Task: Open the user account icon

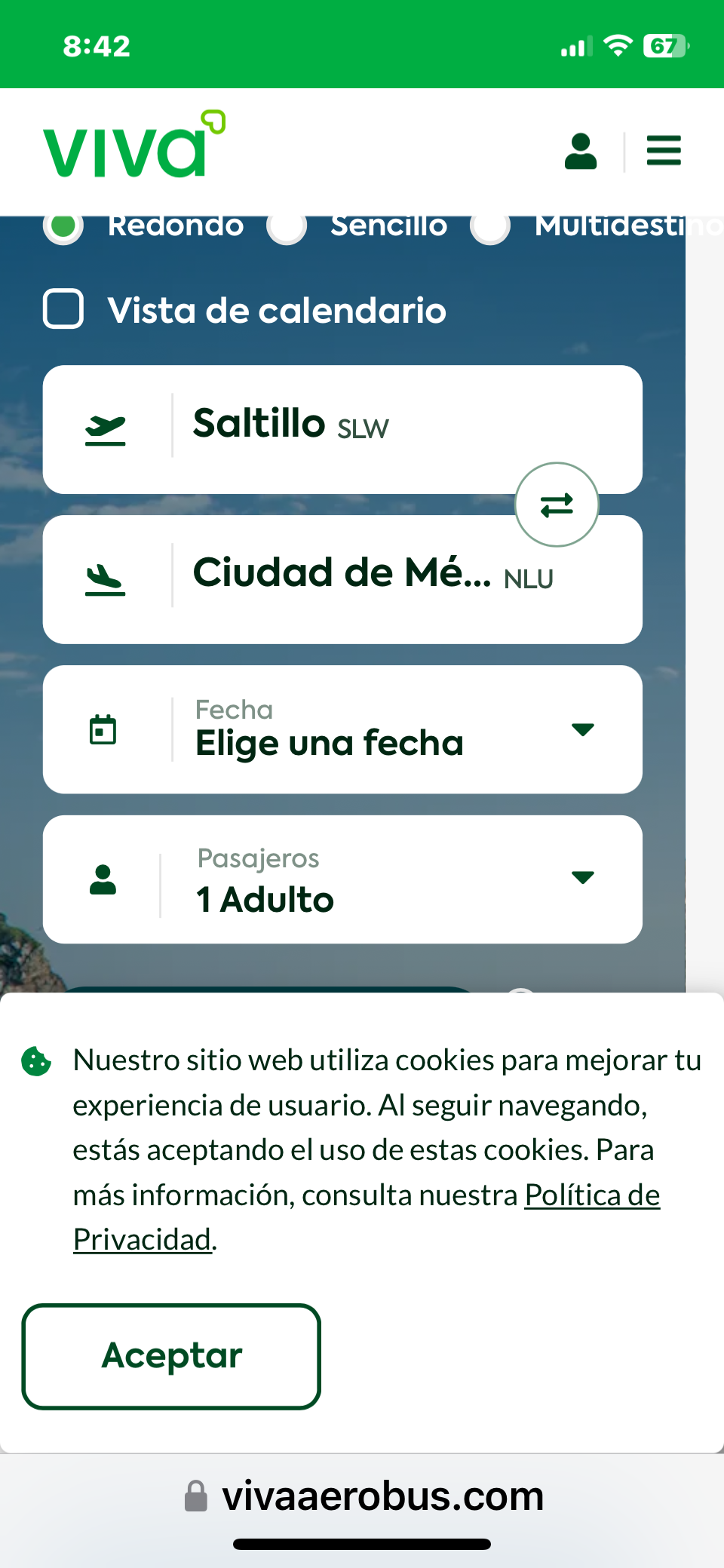Action: click(x=581, y=152)
